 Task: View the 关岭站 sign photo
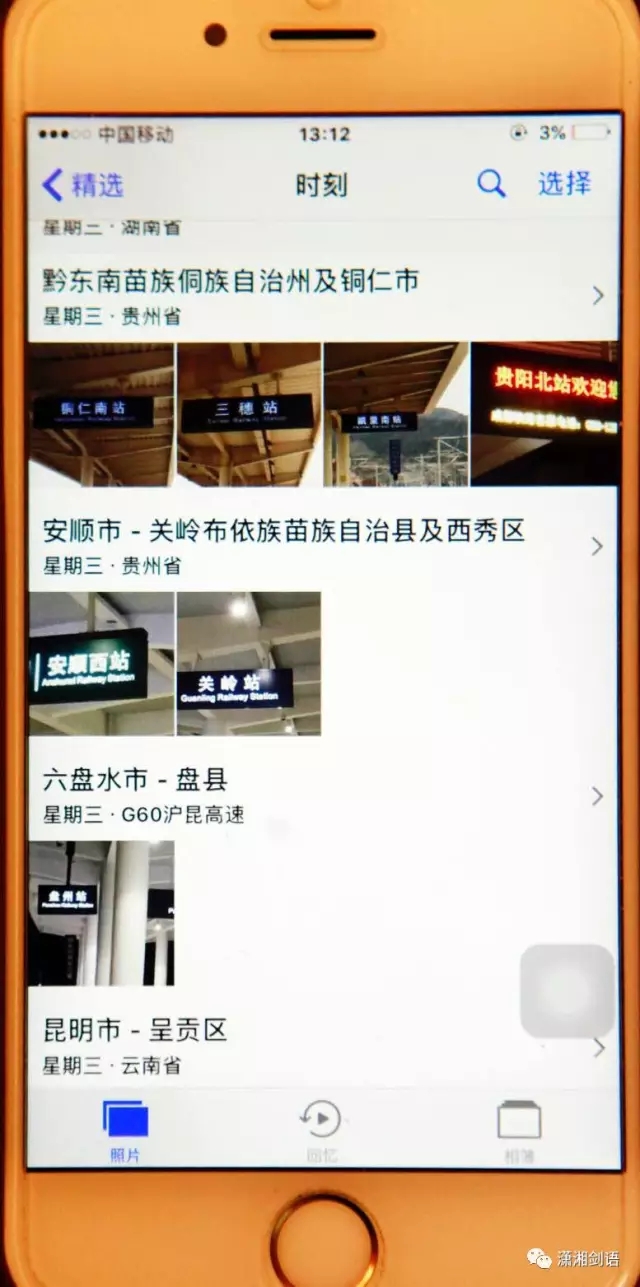click(249, 663)
